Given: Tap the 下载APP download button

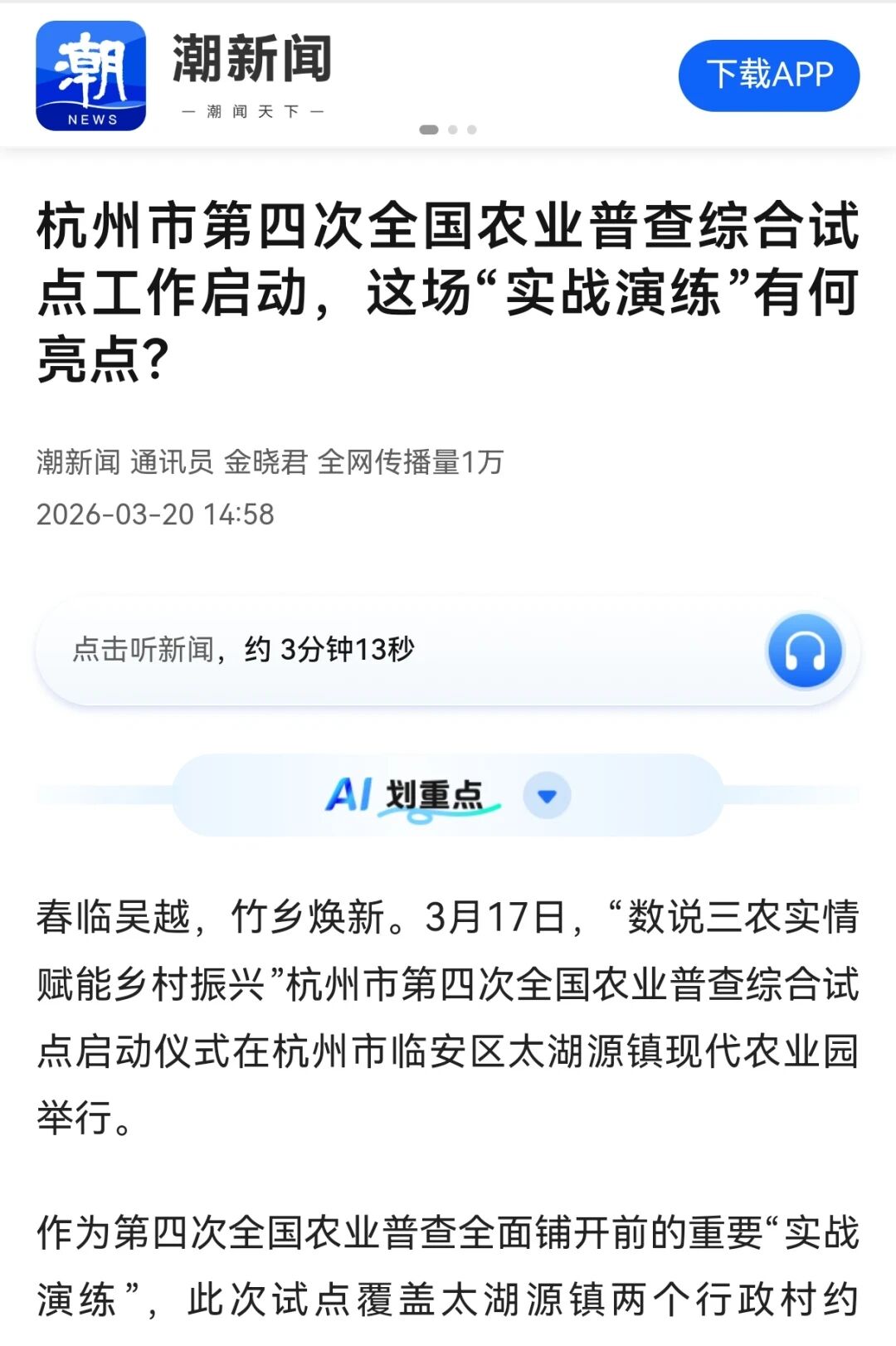Looking at the screenshot, I should 768,75.
